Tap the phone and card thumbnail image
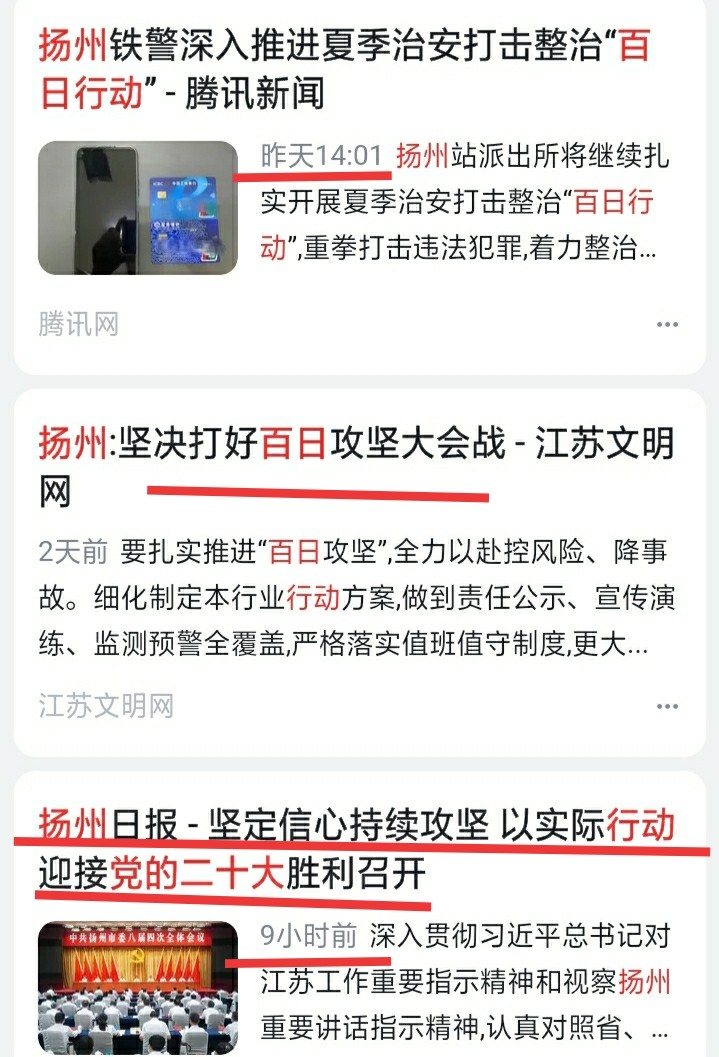The width and height of the screenshot is (719, 1057). [x=137, y=207]
